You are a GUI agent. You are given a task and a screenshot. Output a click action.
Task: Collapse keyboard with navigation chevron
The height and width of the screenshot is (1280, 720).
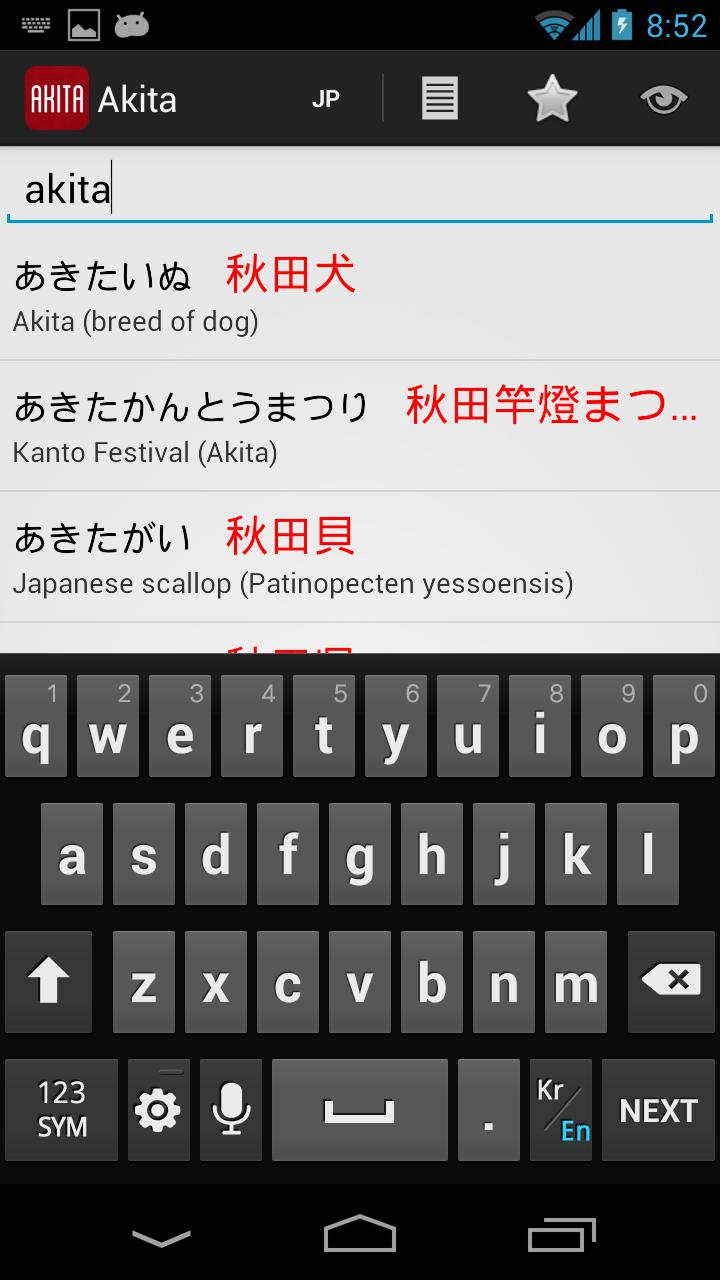pos(160,1237)
